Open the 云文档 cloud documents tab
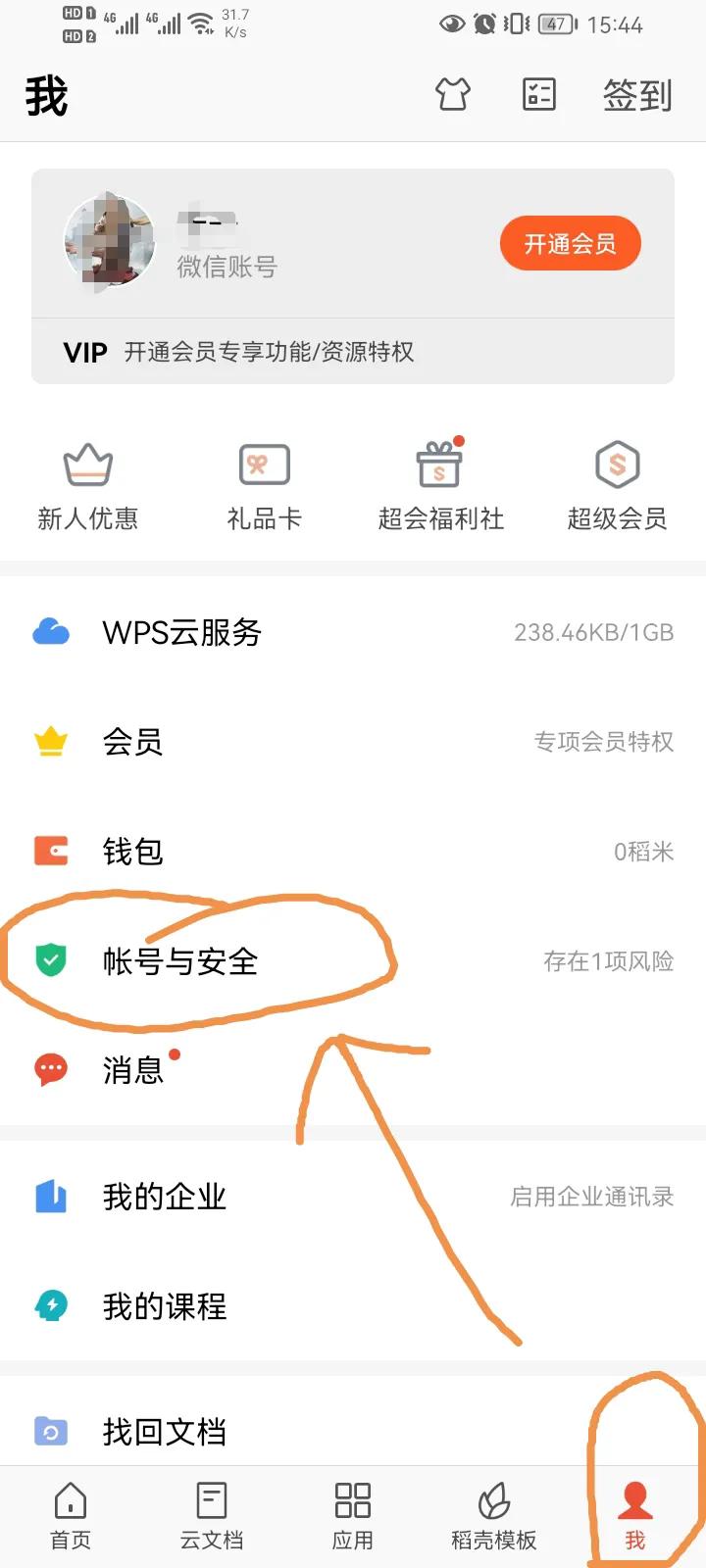The height and width of the screenshot is (1568, 706). tap(210, 1514)
